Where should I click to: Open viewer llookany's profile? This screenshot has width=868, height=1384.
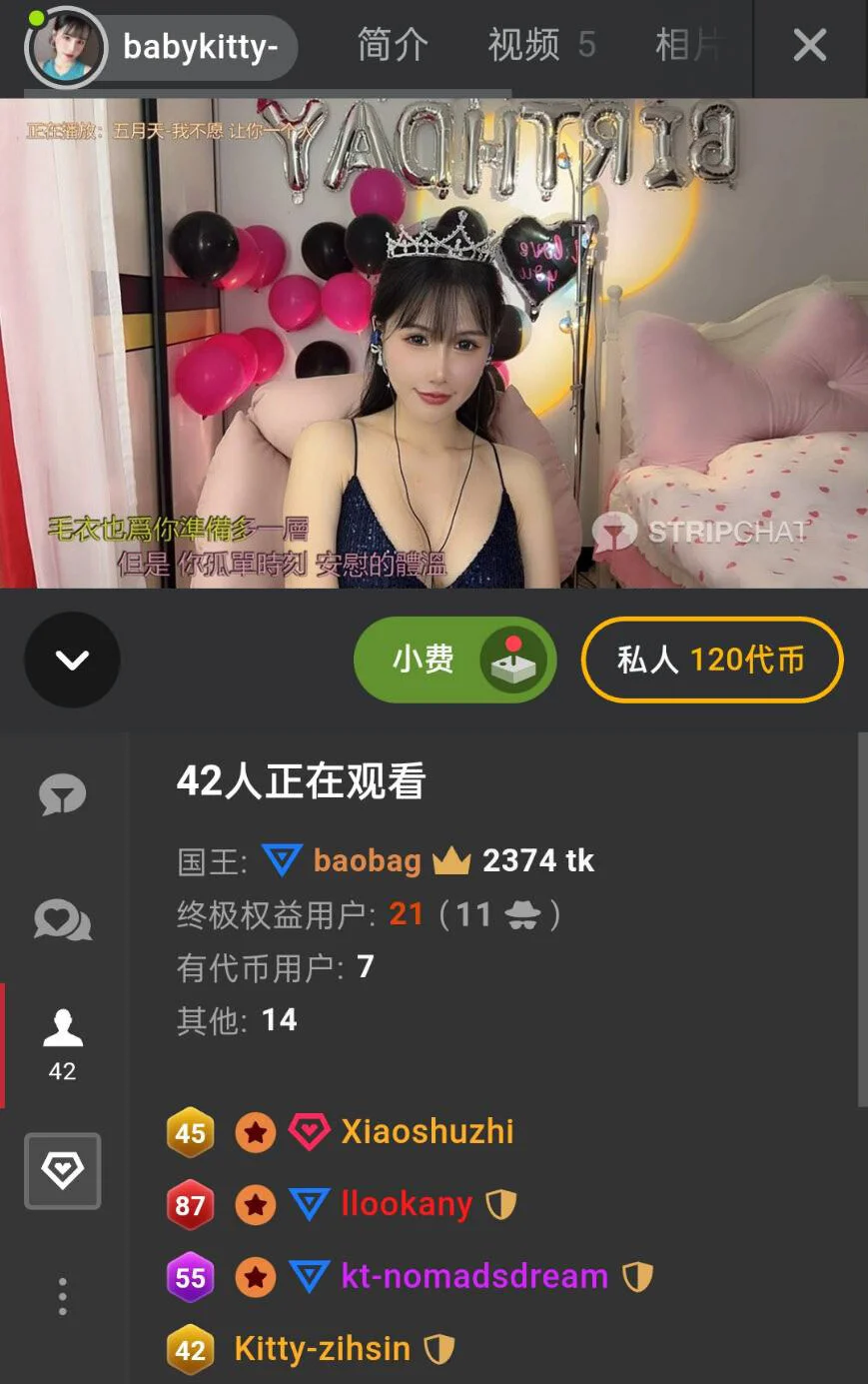406,1204
